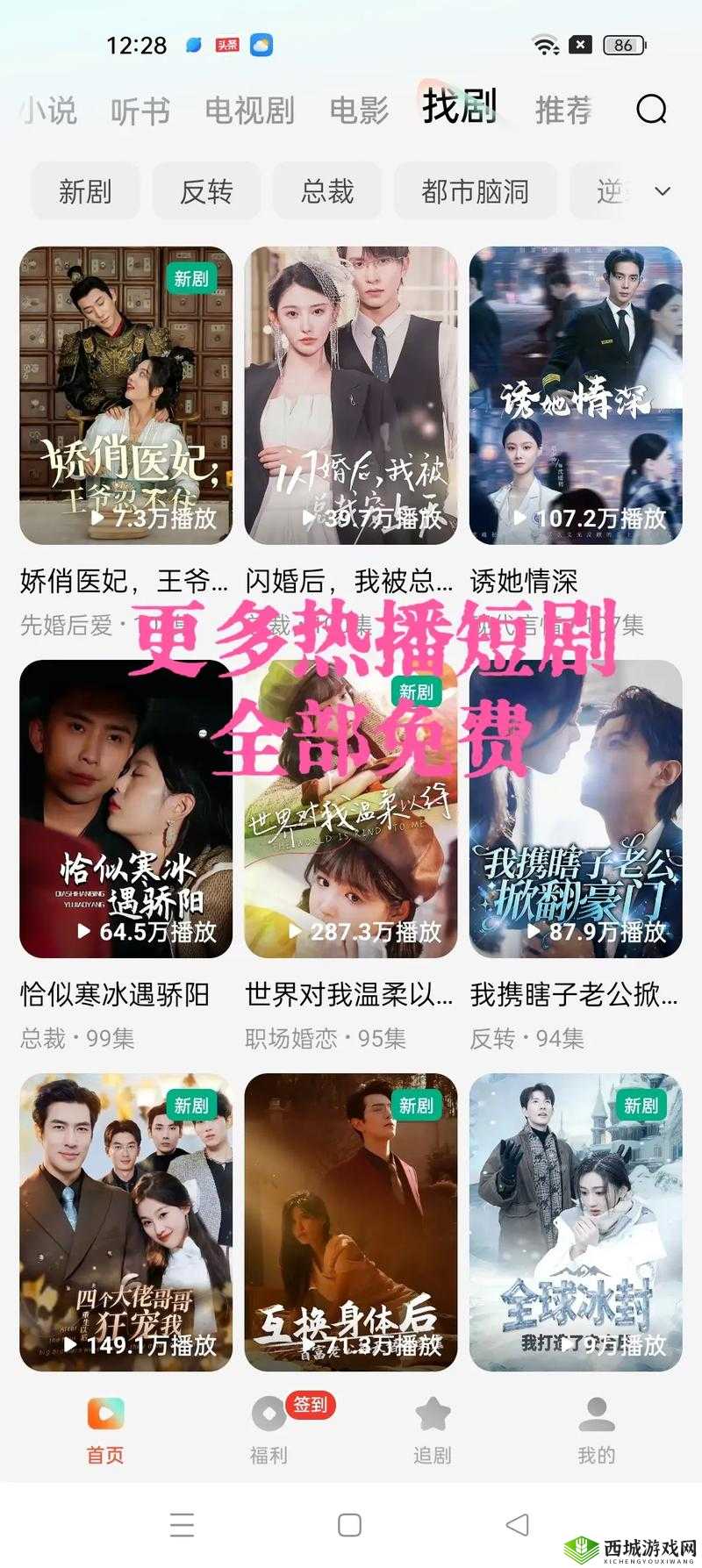The width and height of the screenshot is (702, 1568).
Task: Expand the category chevron beside 逆 filter row
Action: click(663, 191)
